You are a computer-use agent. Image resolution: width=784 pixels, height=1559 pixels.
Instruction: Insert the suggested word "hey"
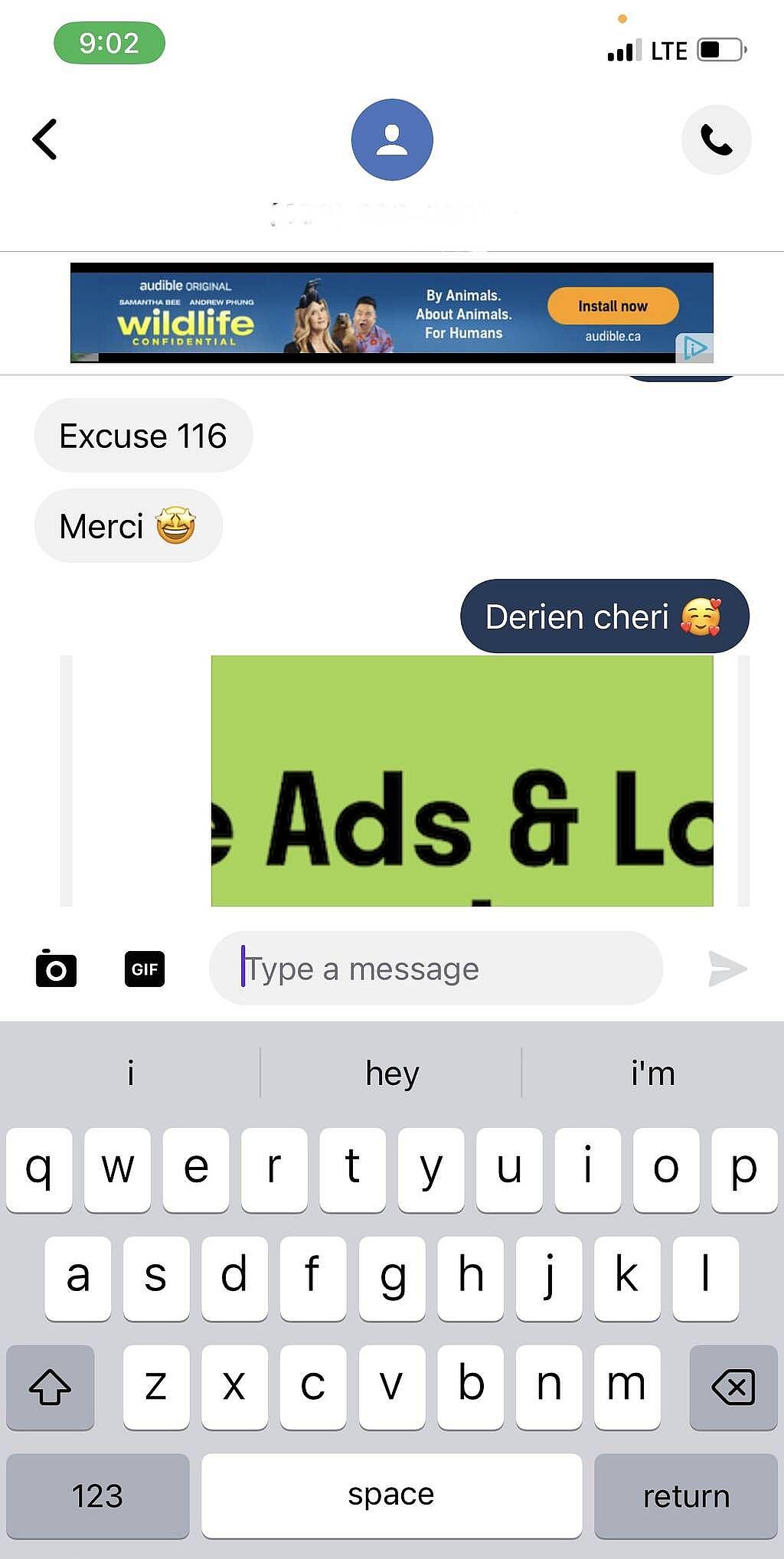click(392, 1073)
